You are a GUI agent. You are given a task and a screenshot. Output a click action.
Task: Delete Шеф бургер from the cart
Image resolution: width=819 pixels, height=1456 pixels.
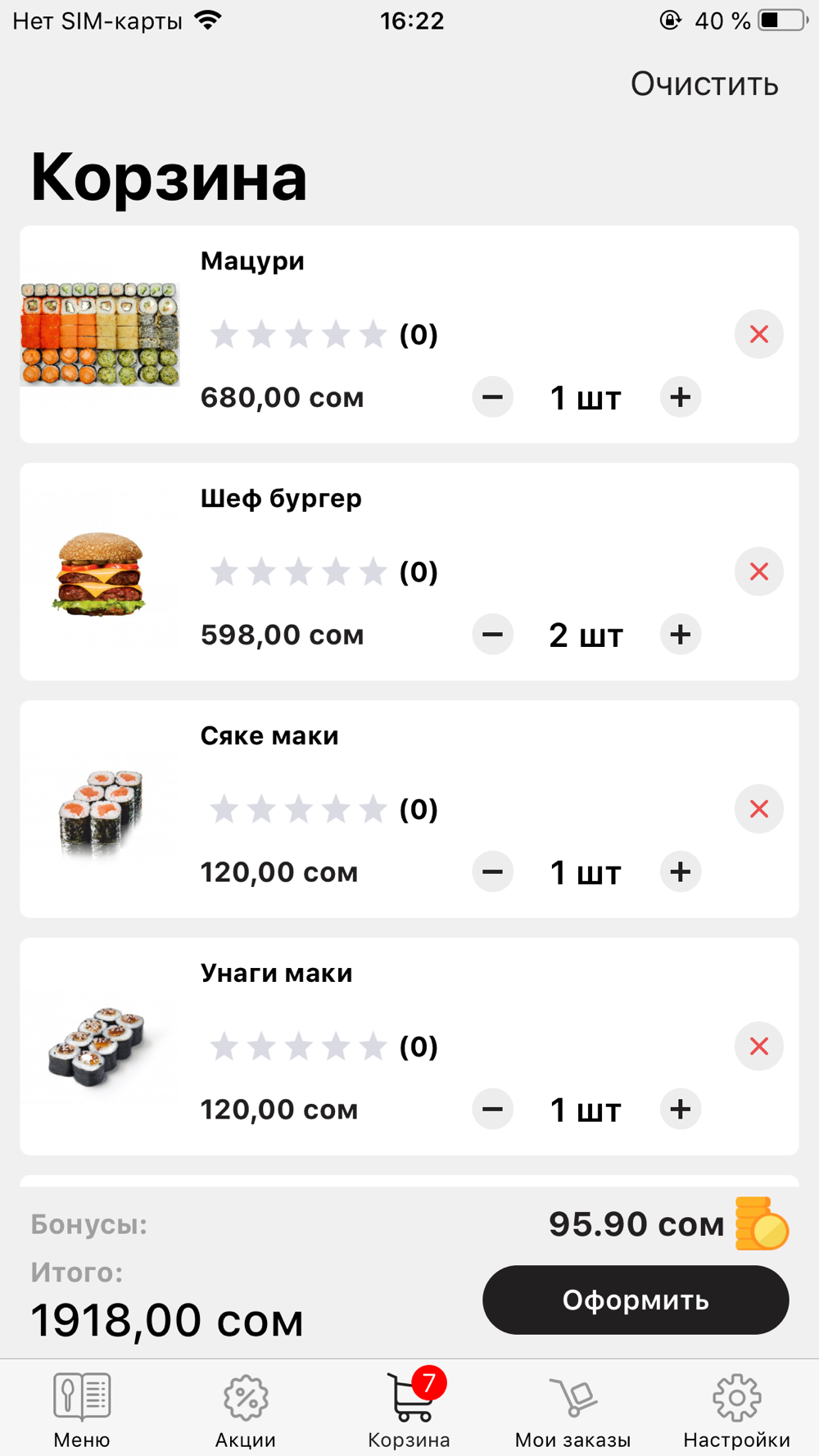[759, 572]
